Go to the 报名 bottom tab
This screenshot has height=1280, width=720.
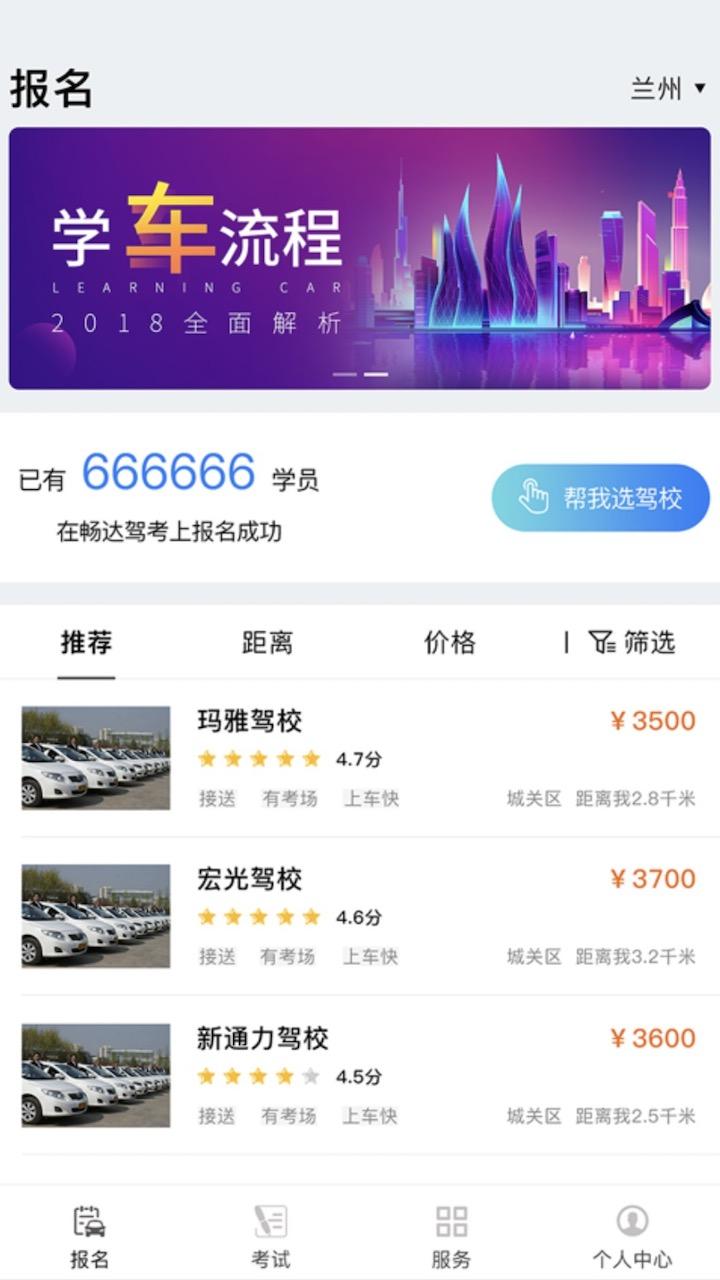click(89, 1236)
